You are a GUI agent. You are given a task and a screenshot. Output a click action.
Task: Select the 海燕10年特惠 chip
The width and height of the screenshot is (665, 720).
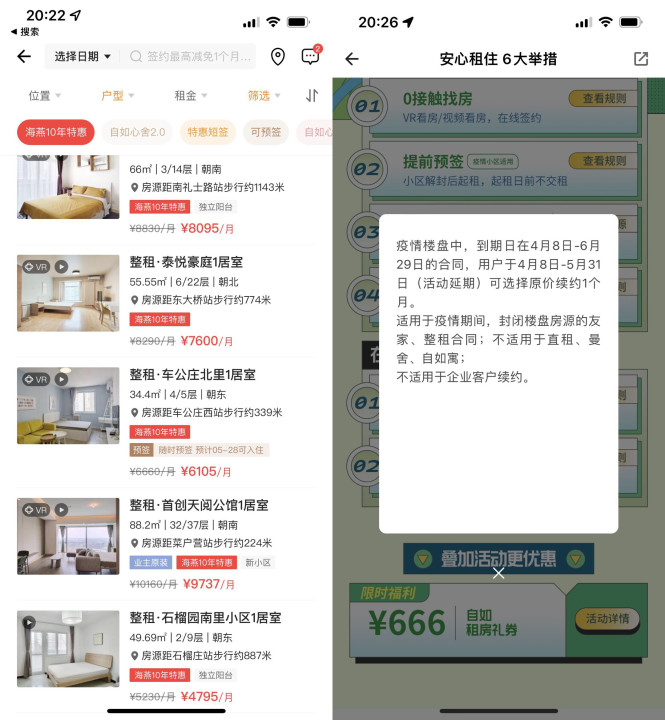click(56, 132)
